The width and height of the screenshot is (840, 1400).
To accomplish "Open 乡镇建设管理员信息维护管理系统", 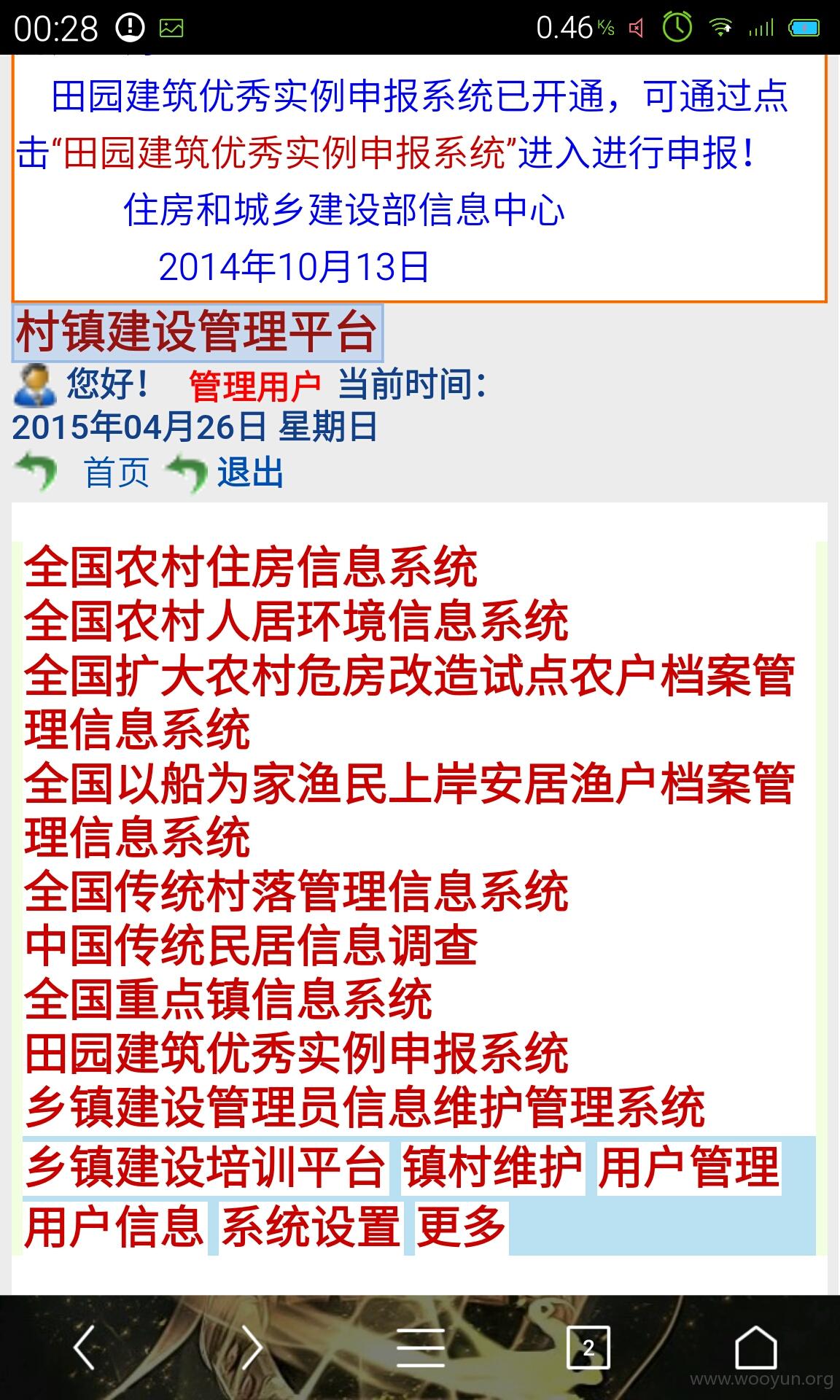I will point(365,1107).
